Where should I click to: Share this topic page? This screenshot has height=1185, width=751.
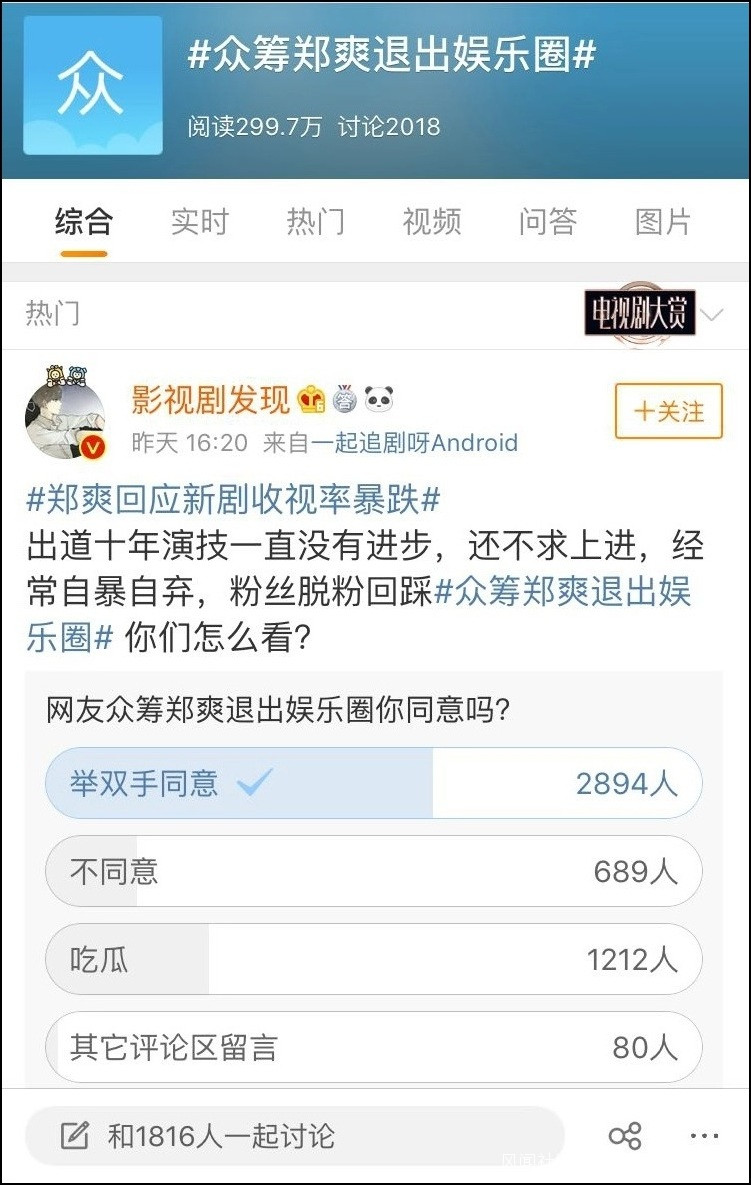625,1136
